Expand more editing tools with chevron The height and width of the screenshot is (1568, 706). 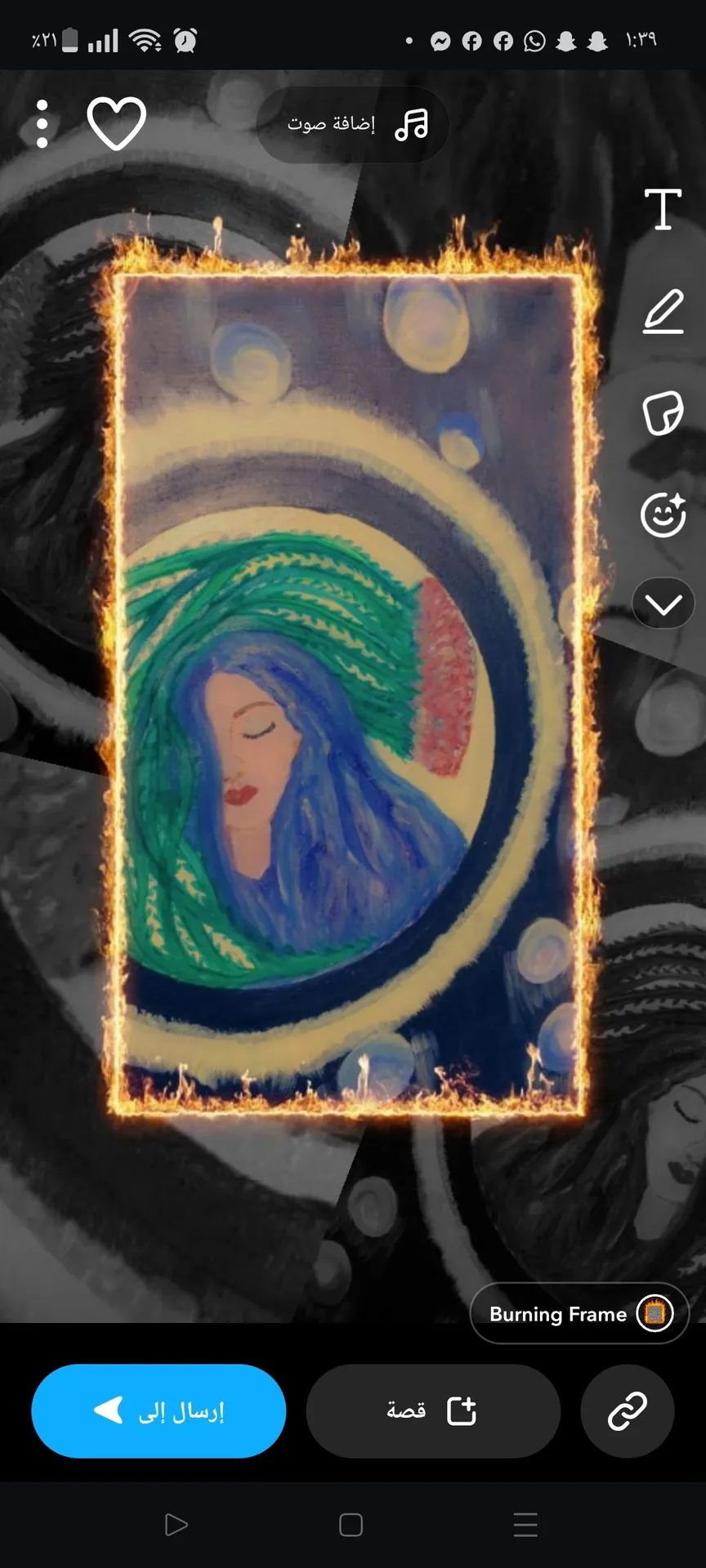pos(664,603)
